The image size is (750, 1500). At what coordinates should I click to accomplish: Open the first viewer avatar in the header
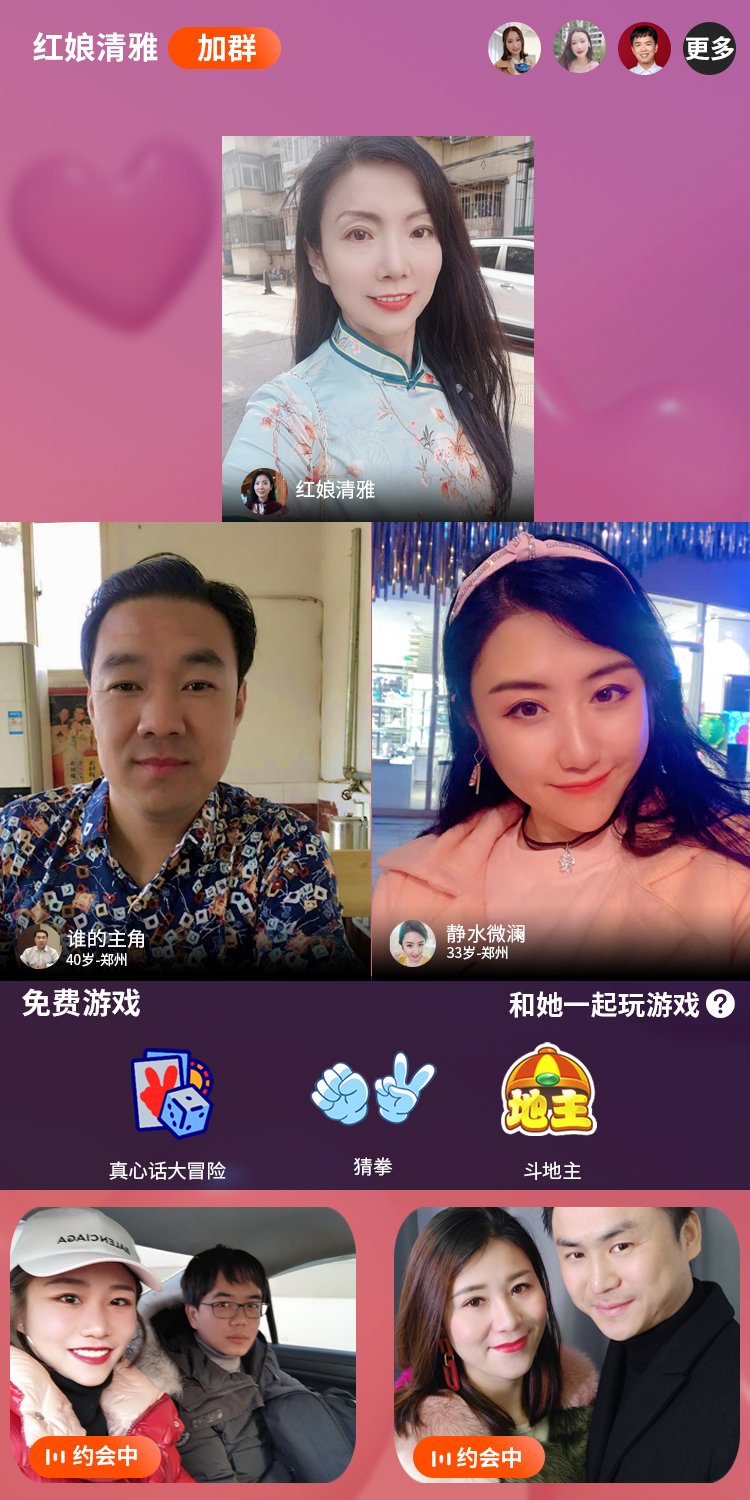514,48
